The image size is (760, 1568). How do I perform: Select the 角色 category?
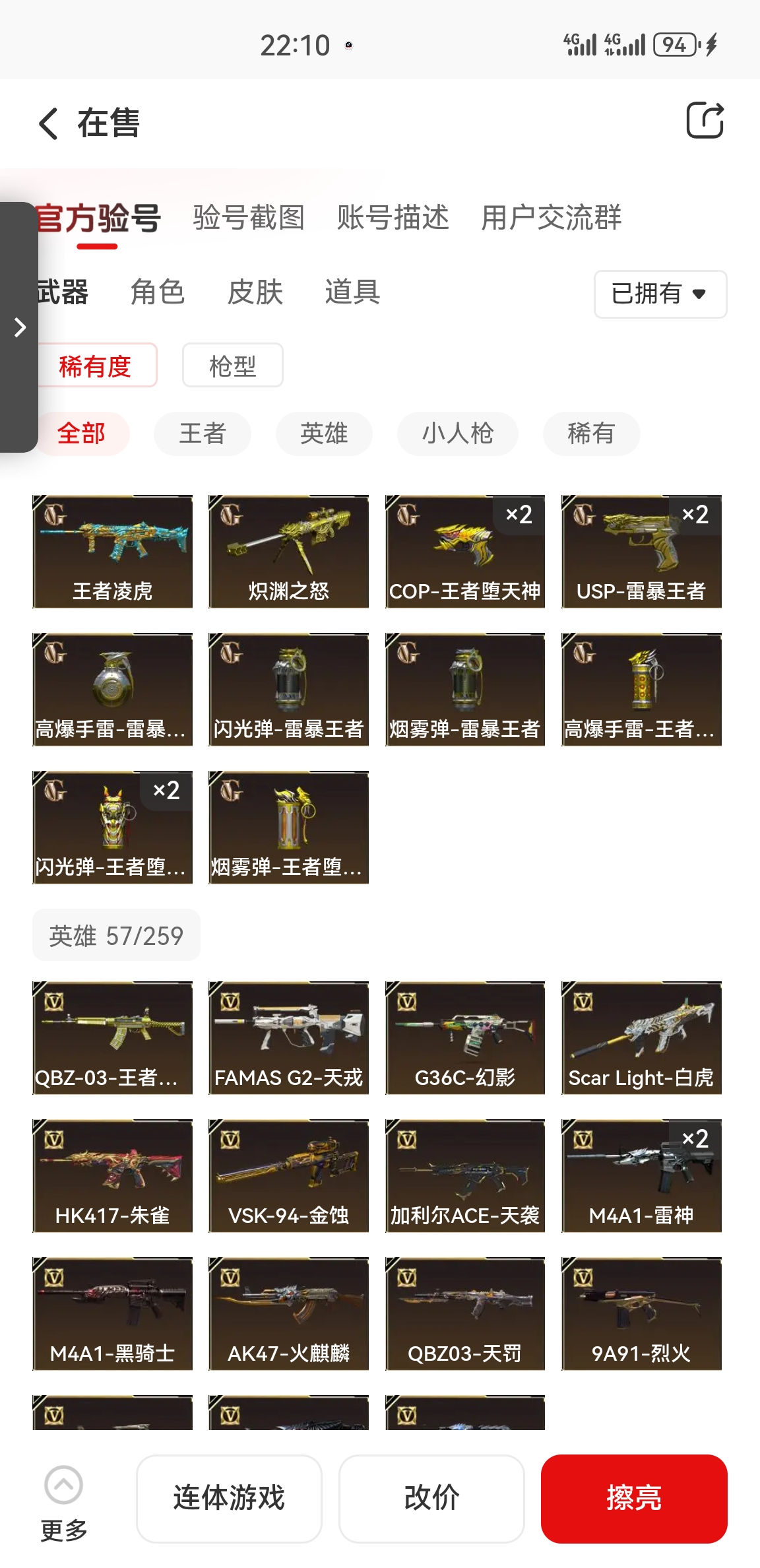[158, 292]
